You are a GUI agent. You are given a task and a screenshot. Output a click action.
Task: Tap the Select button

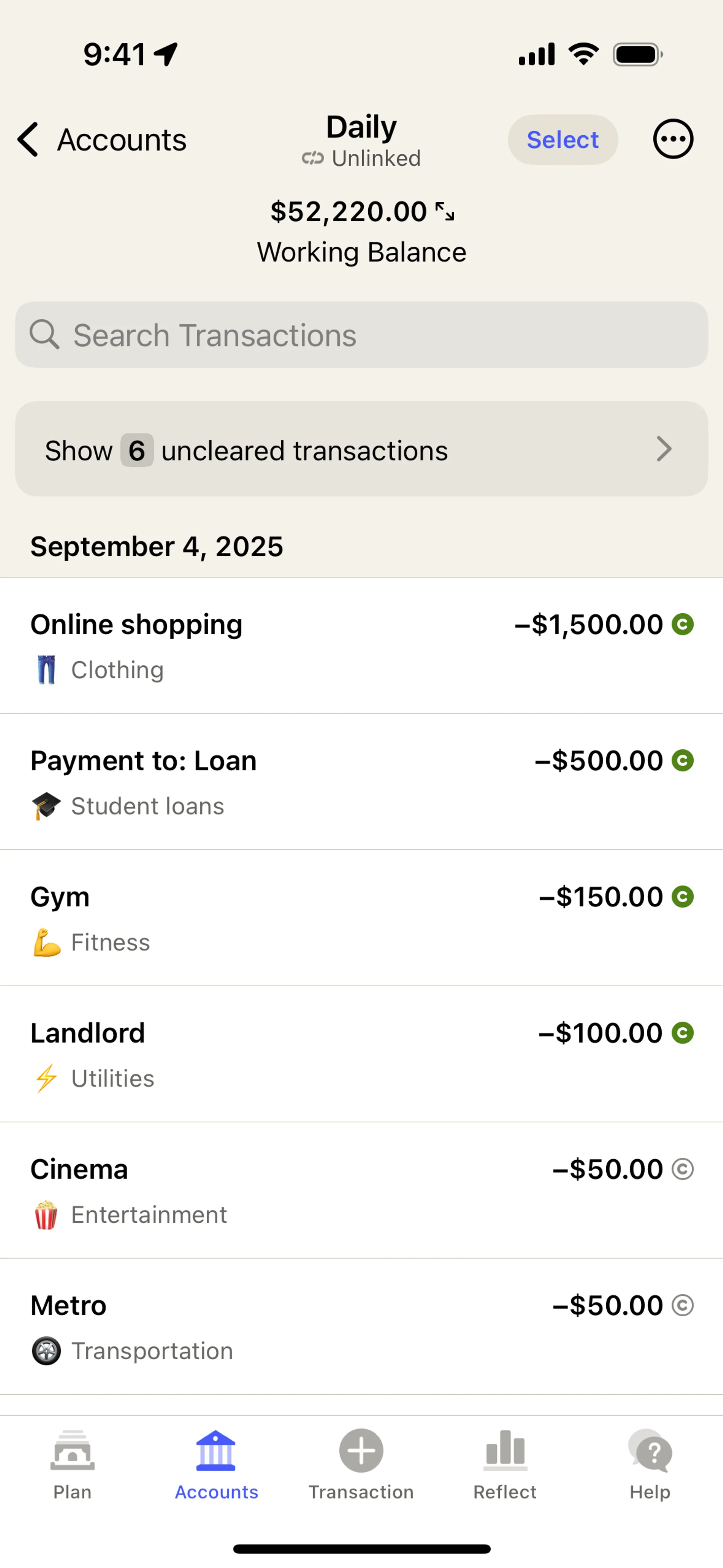pos(562,139)
